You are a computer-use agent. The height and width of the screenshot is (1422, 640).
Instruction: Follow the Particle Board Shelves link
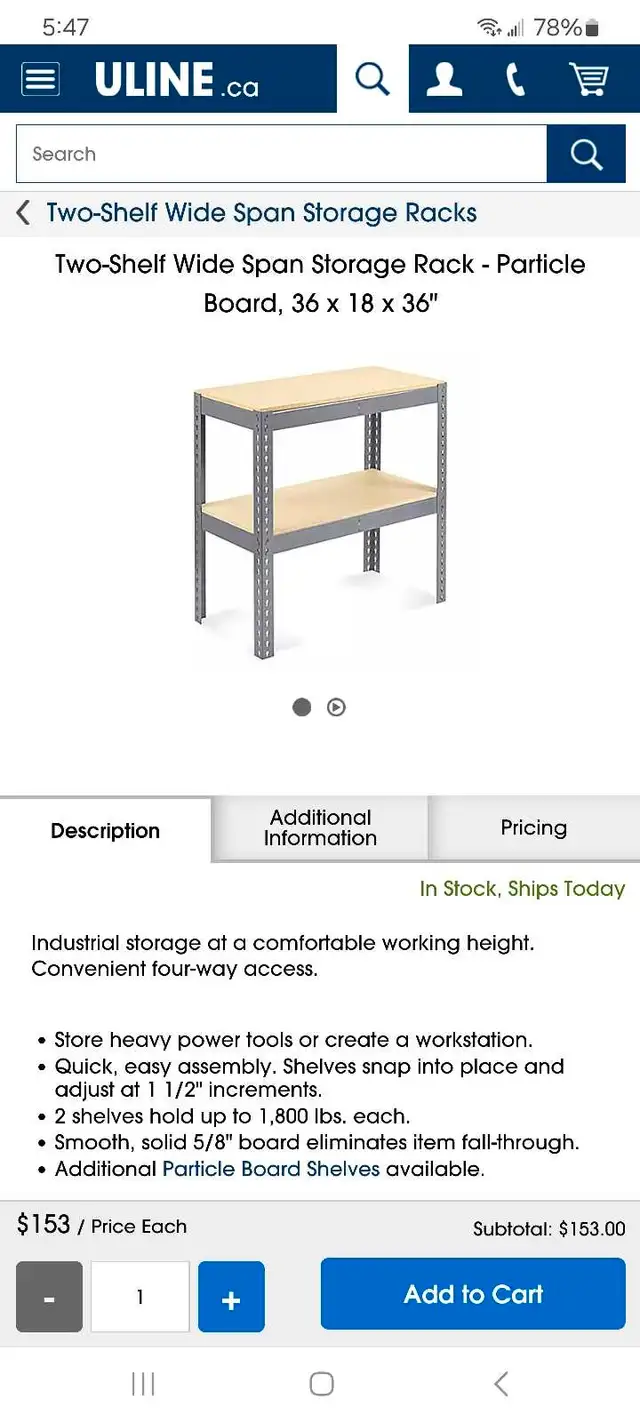271,1169
